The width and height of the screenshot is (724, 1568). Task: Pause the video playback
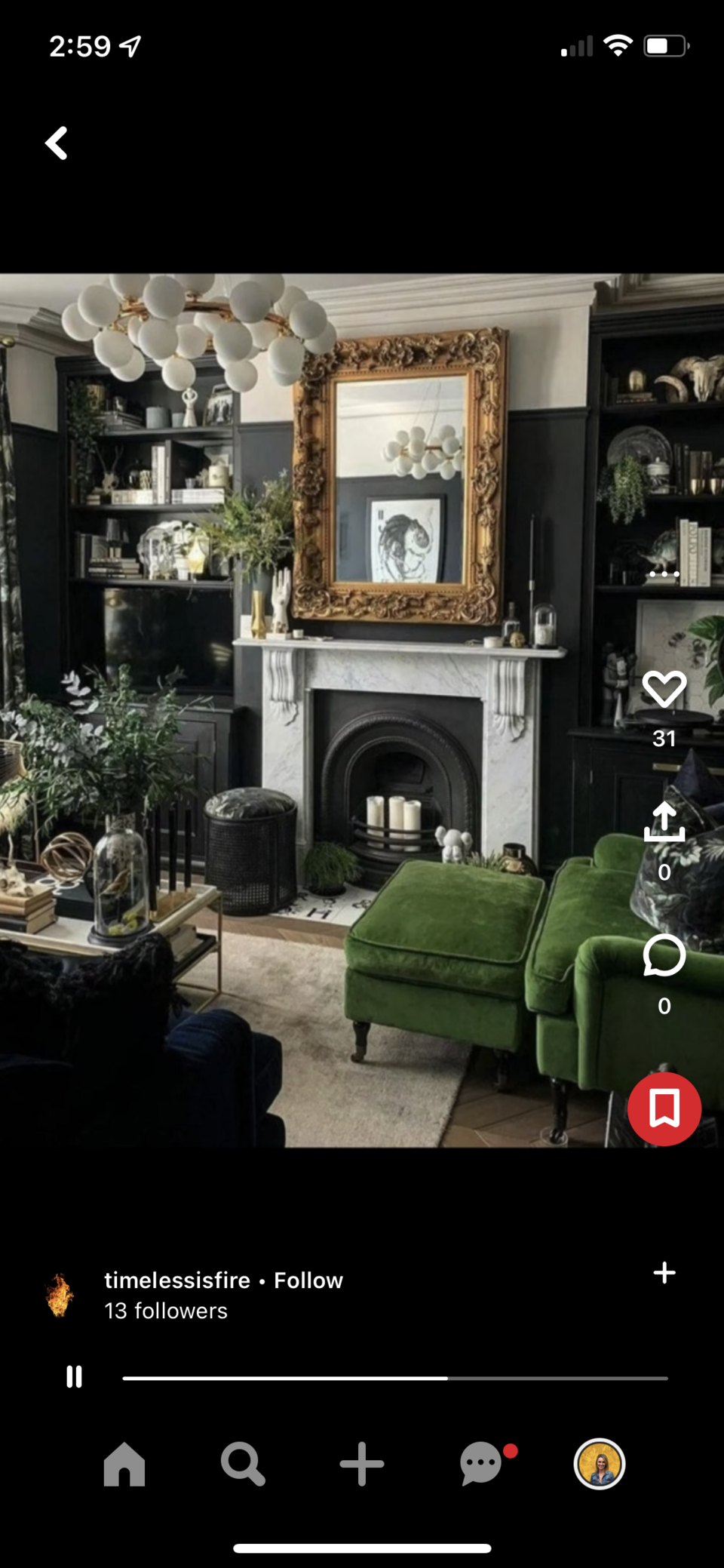tap(74, 1377)
